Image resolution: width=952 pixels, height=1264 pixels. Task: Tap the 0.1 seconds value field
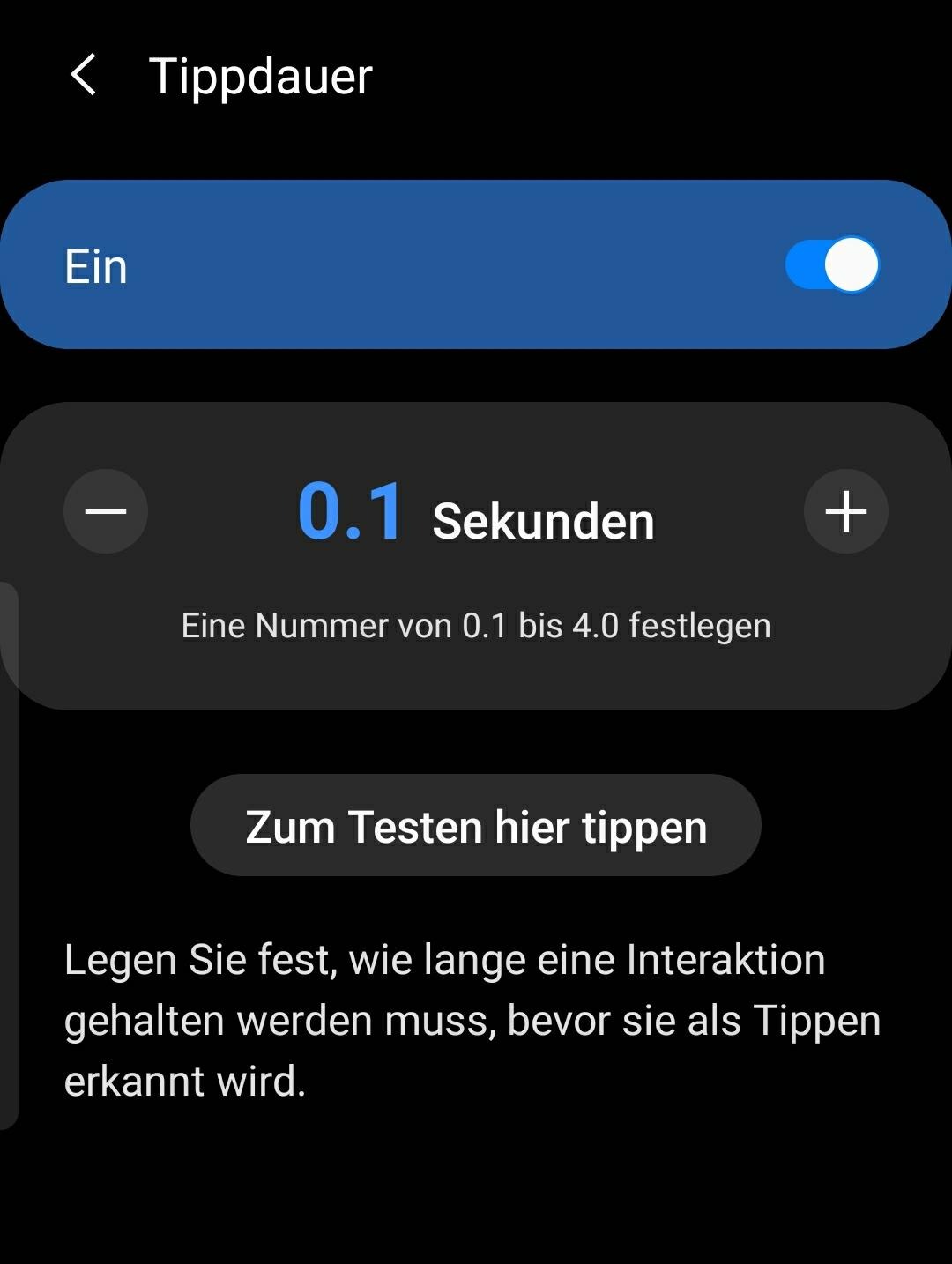click(x=351, y=511)
